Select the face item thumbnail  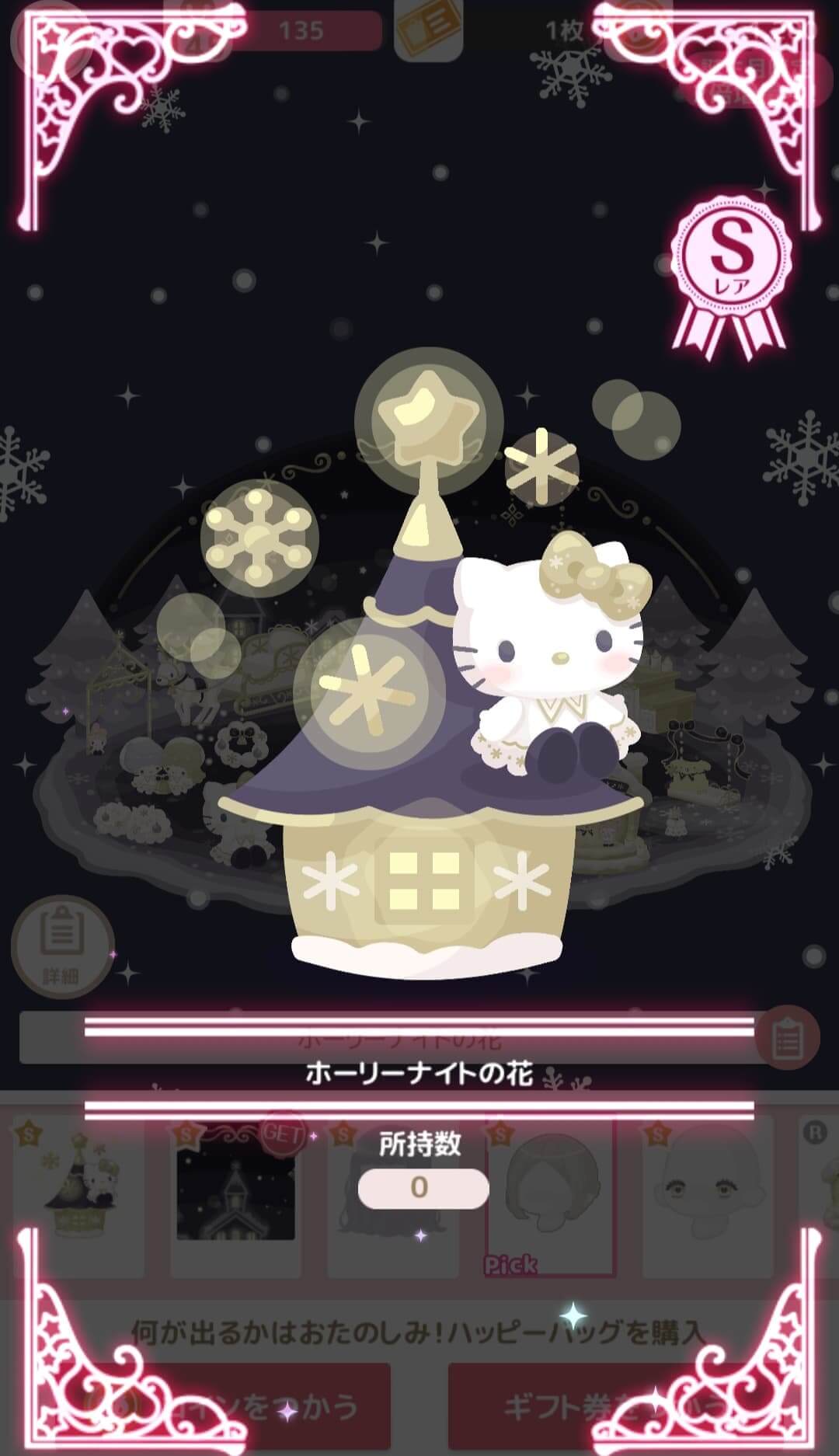708,1196
